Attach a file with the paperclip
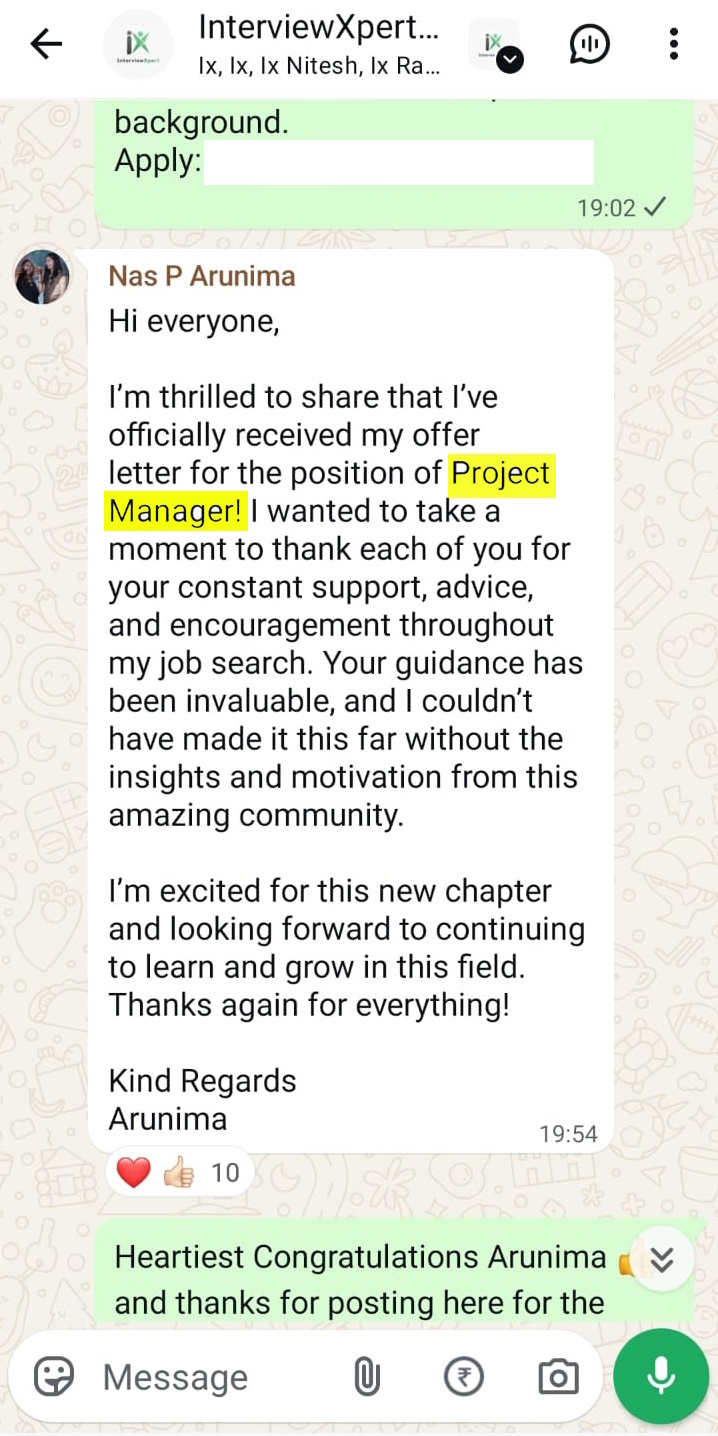 [367, 1378]
